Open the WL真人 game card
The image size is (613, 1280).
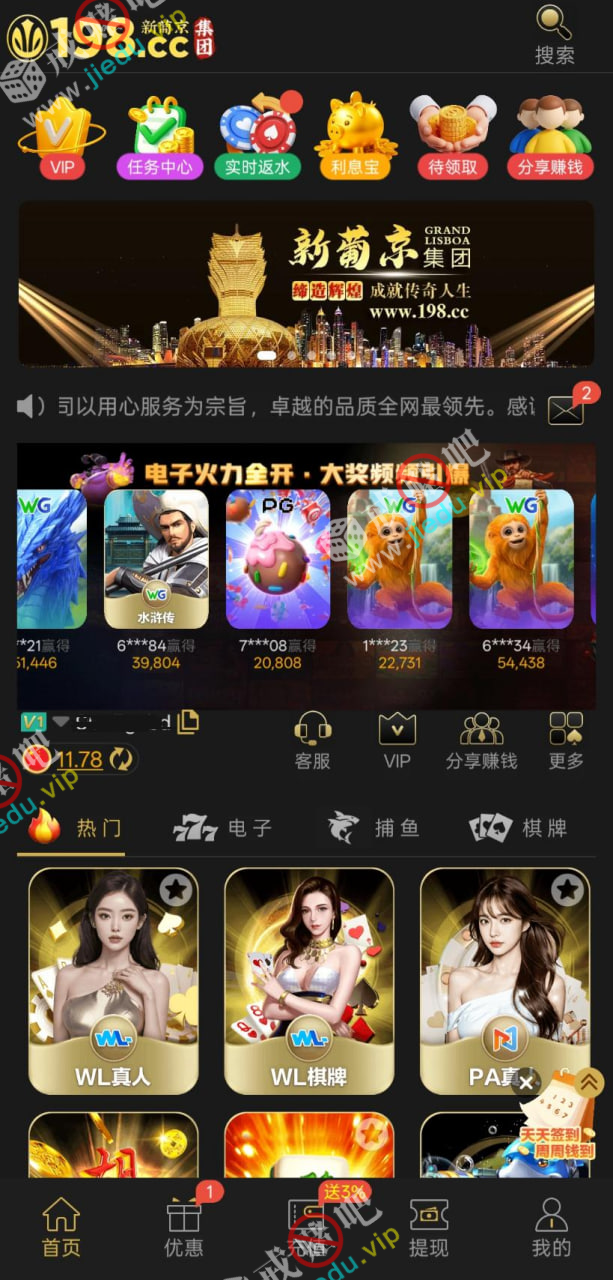click(x=113, y=980)
